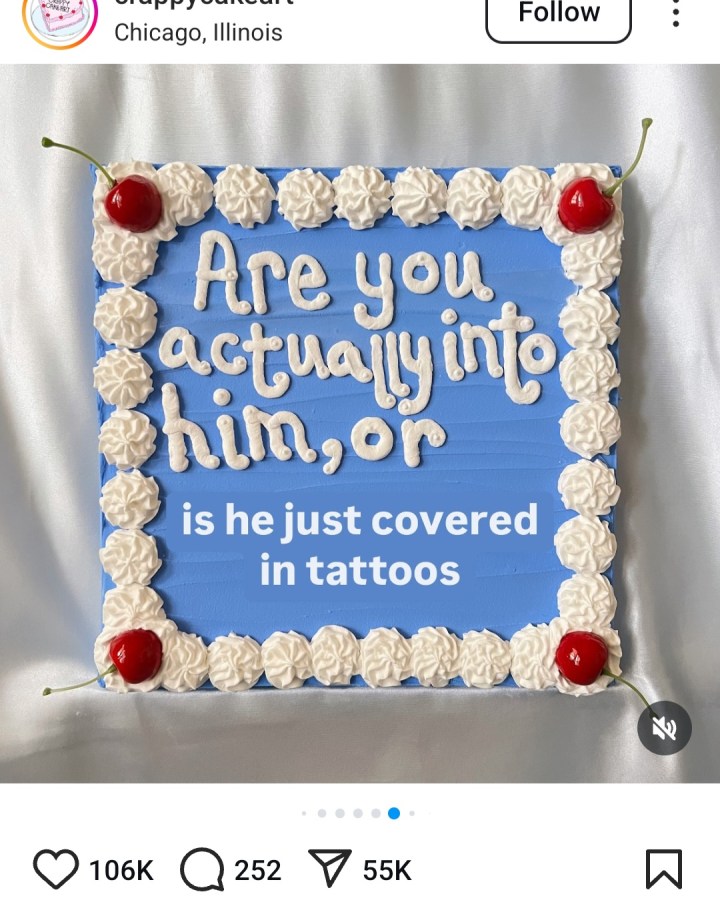Bookmark this post to saved

click(664, 869)
